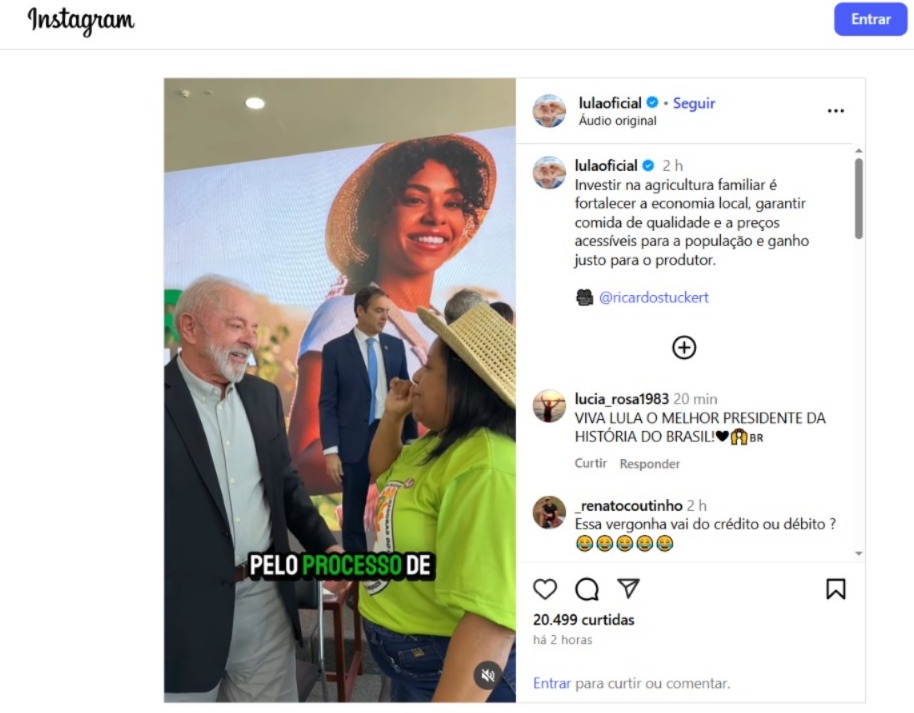Open lucia_rosa1983 profile
Screen dimensions: 914x713
(621, 398)
